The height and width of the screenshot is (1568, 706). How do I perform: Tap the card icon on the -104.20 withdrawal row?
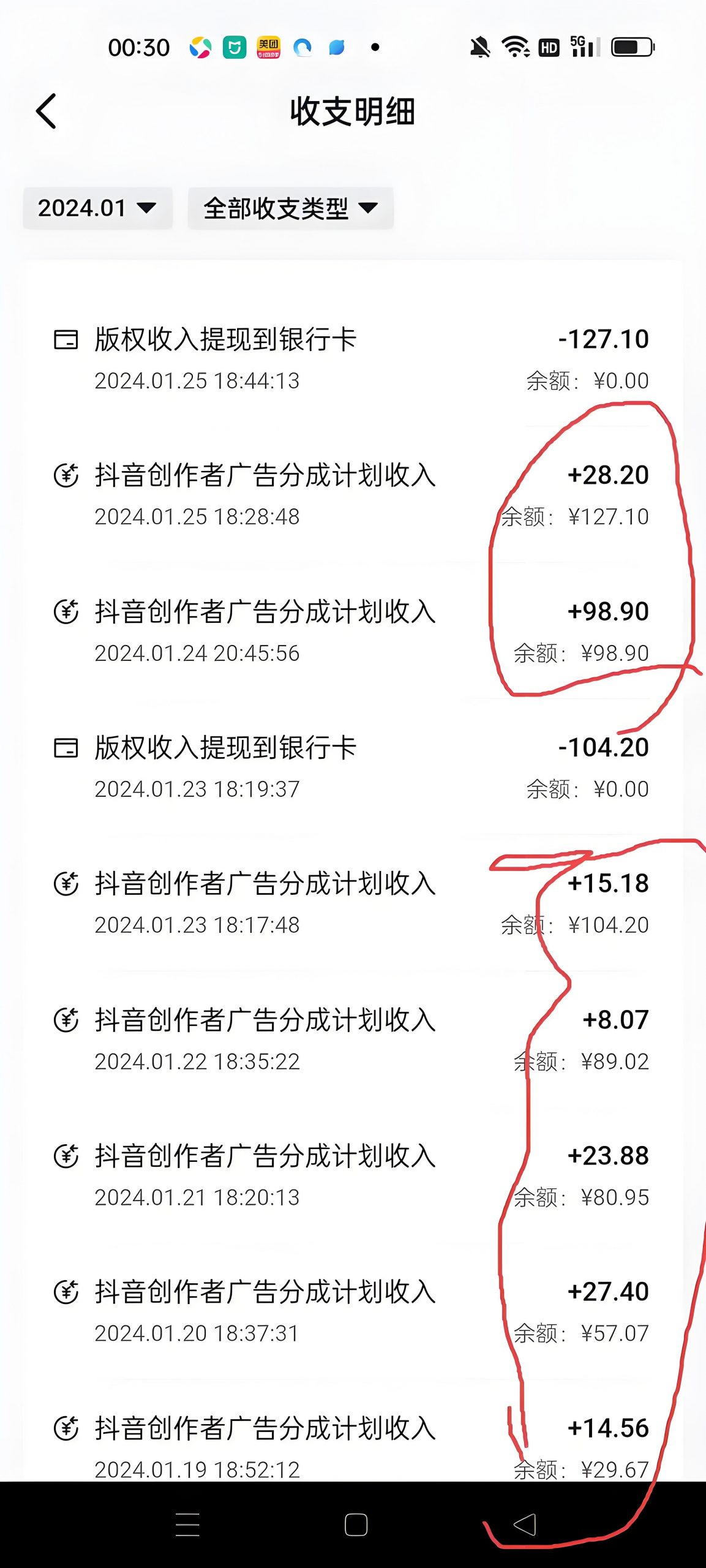coord(67,747)
